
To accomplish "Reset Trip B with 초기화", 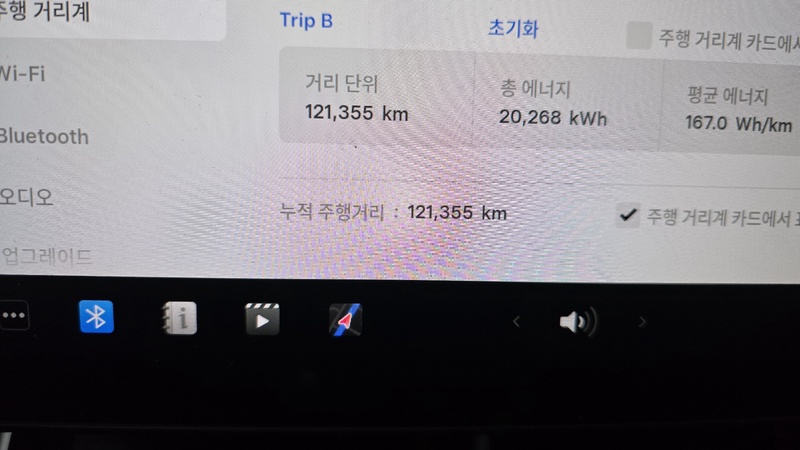I will click(x=513, y=28).
